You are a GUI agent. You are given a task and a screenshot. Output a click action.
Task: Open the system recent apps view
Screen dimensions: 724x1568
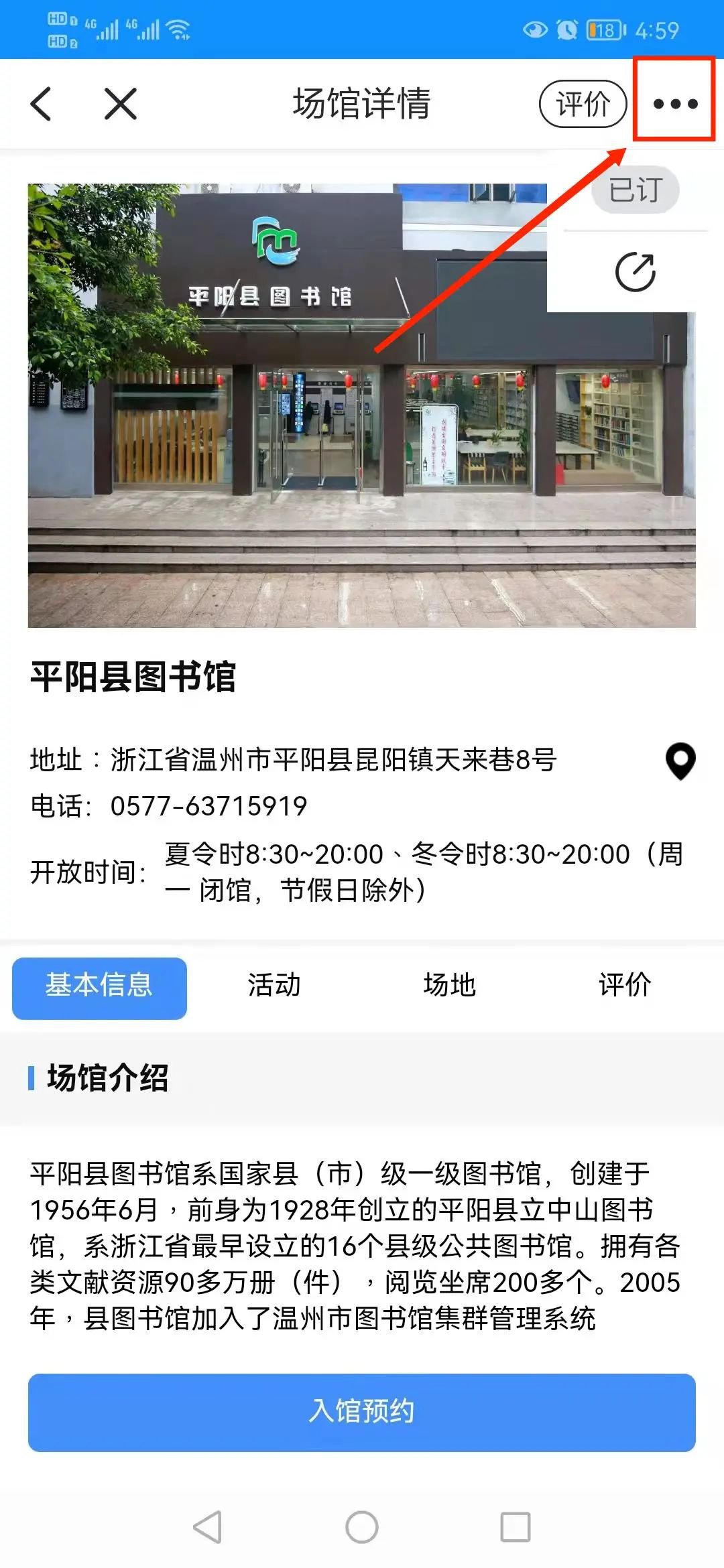pos(516,1527)
